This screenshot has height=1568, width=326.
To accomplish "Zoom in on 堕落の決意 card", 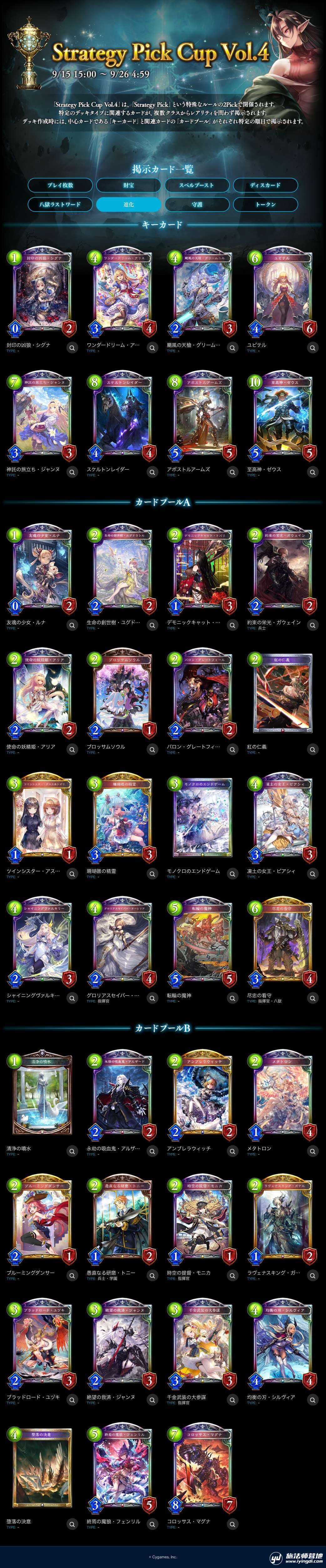I will pos(72,1524).
